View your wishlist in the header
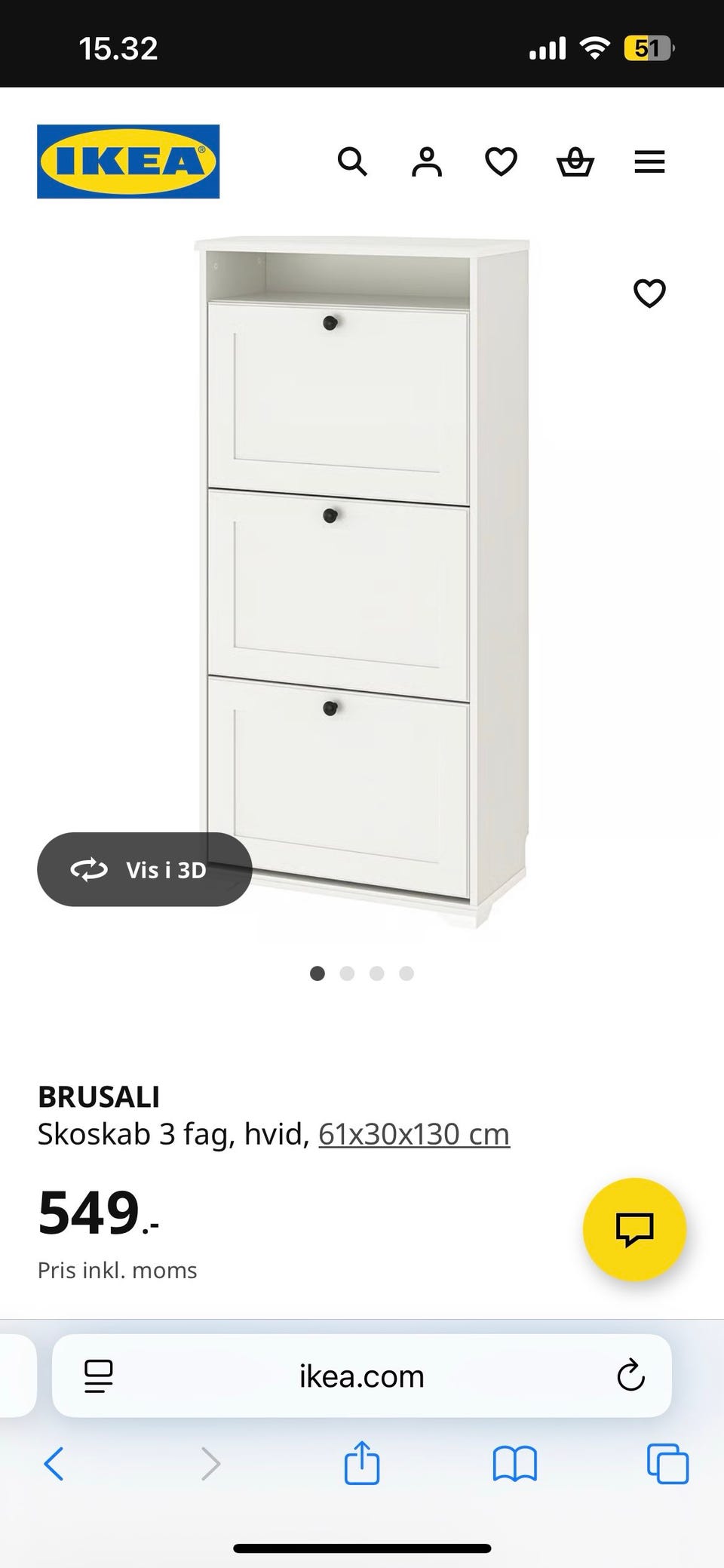The width and height of the screenshot is (724, 1568). 500,161
